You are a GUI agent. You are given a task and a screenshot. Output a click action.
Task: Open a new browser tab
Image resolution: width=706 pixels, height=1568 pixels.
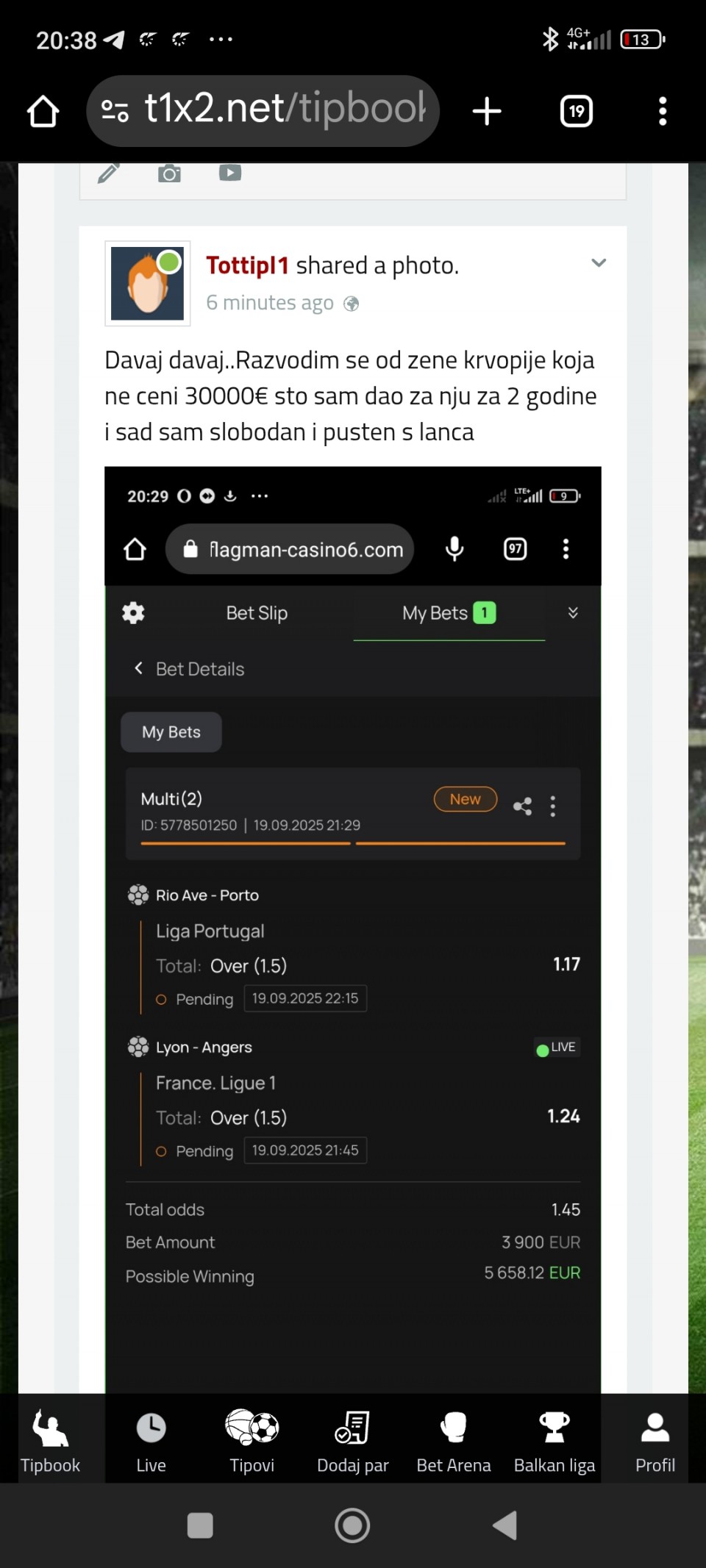click(x=487, y=112)
